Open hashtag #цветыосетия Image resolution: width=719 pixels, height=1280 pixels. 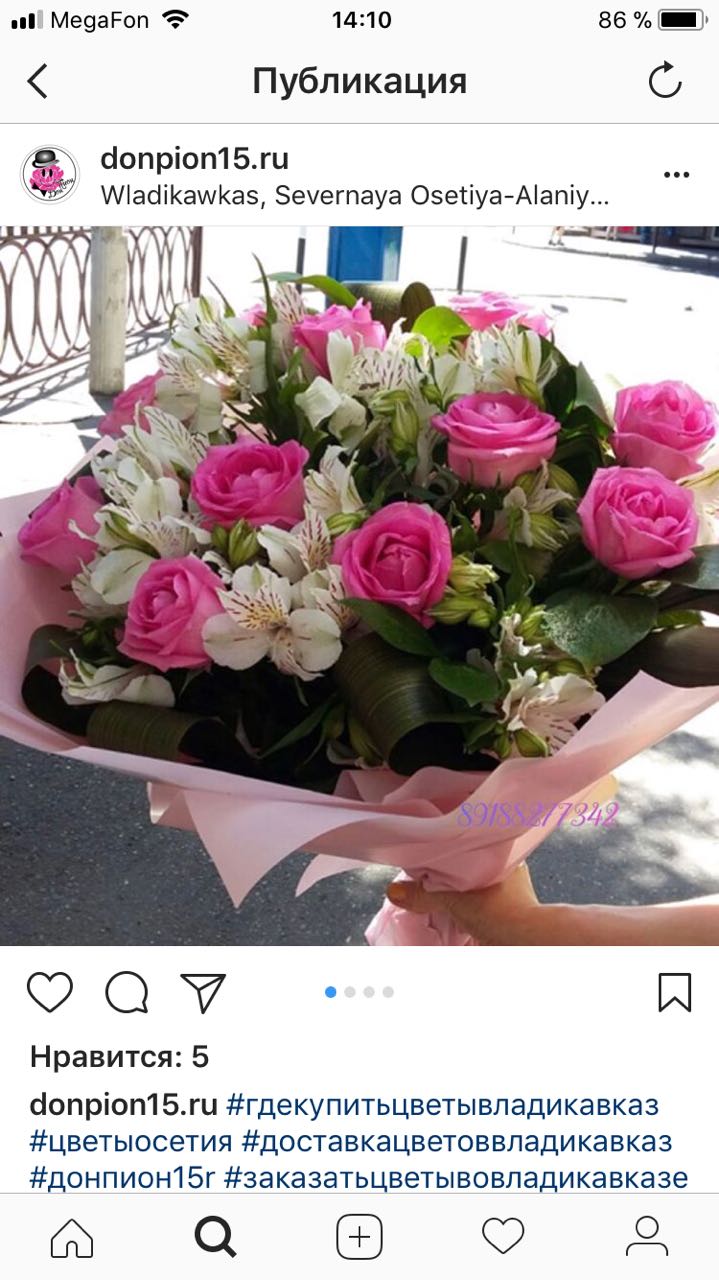(131, 1141)
